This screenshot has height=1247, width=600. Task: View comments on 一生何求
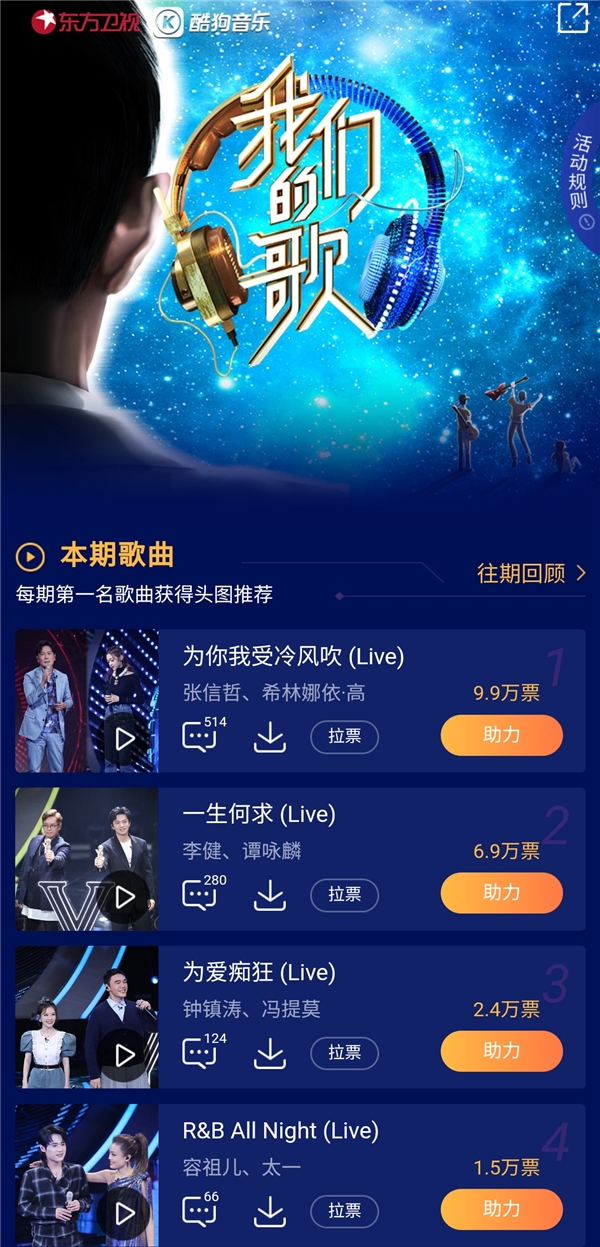[200, 895]
